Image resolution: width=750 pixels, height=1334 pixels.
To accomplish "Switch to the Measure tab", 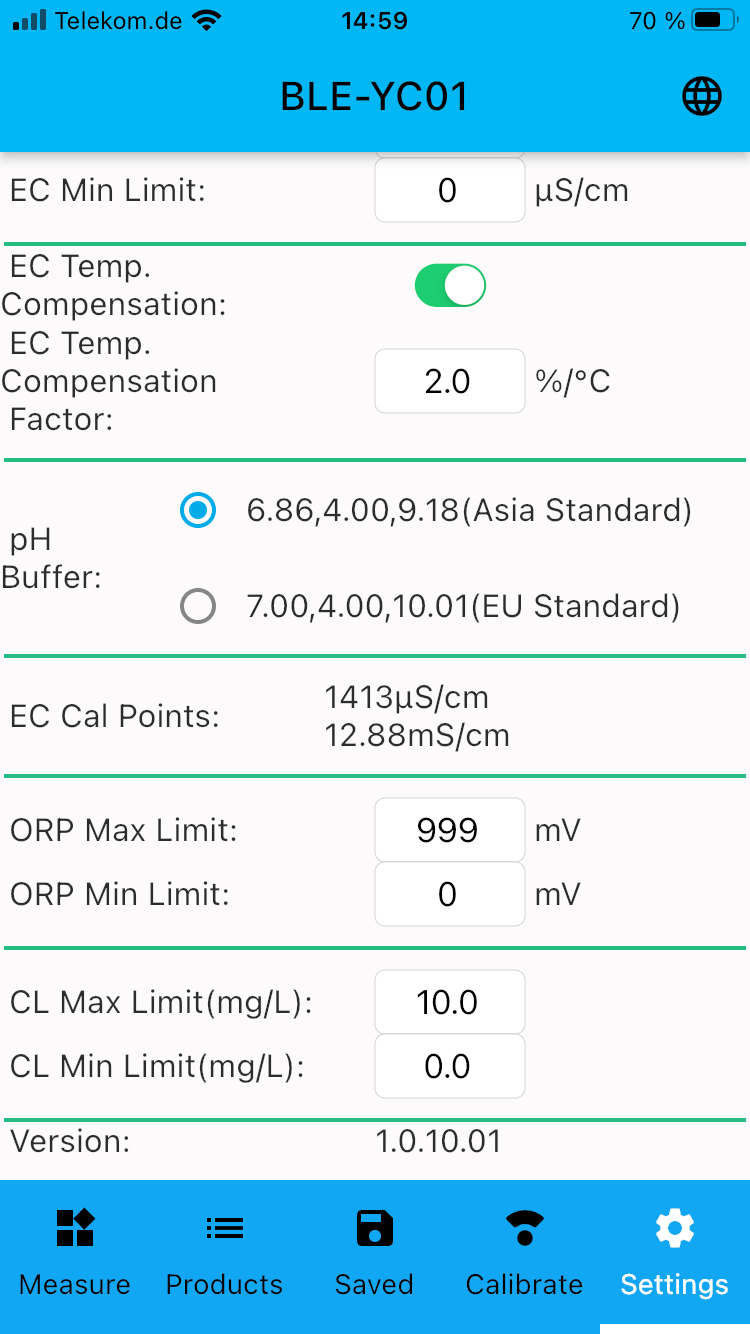I will click(75, 1254).
